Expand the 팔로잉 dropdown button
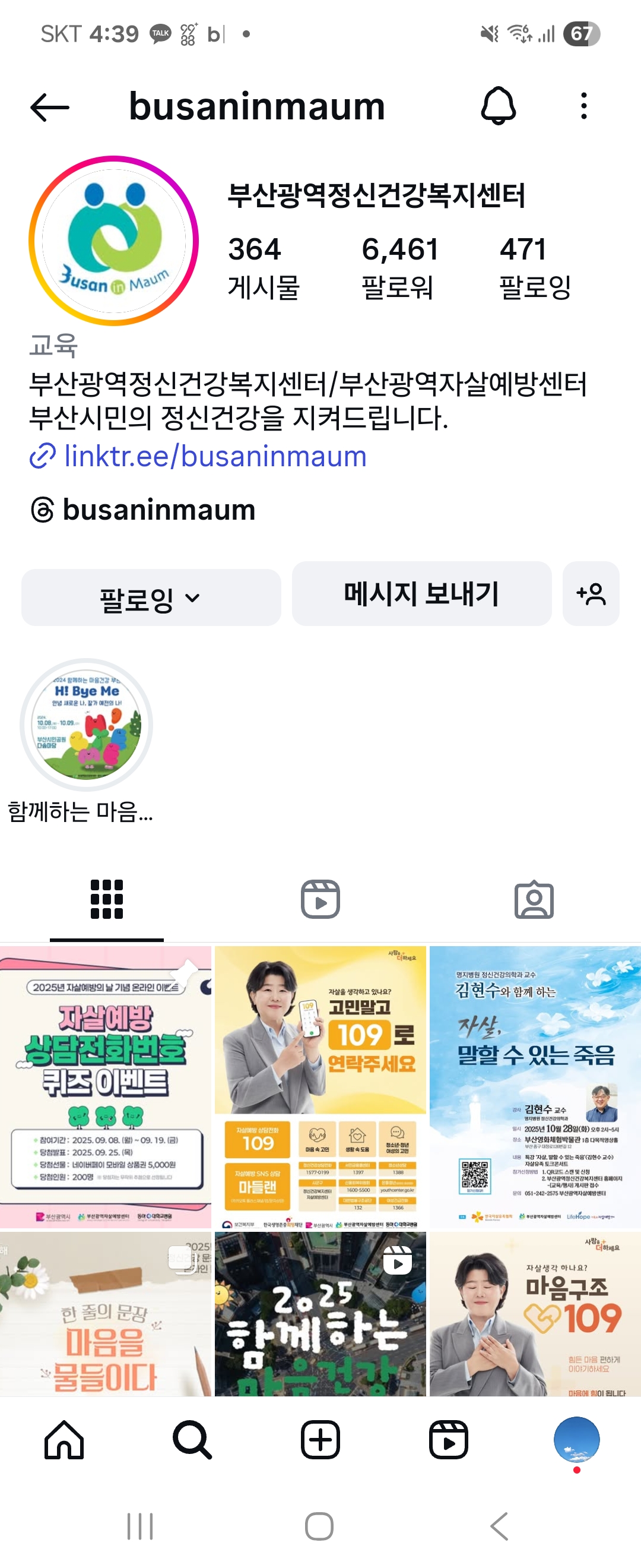The image size is (641, 1568). coord(151,598)
